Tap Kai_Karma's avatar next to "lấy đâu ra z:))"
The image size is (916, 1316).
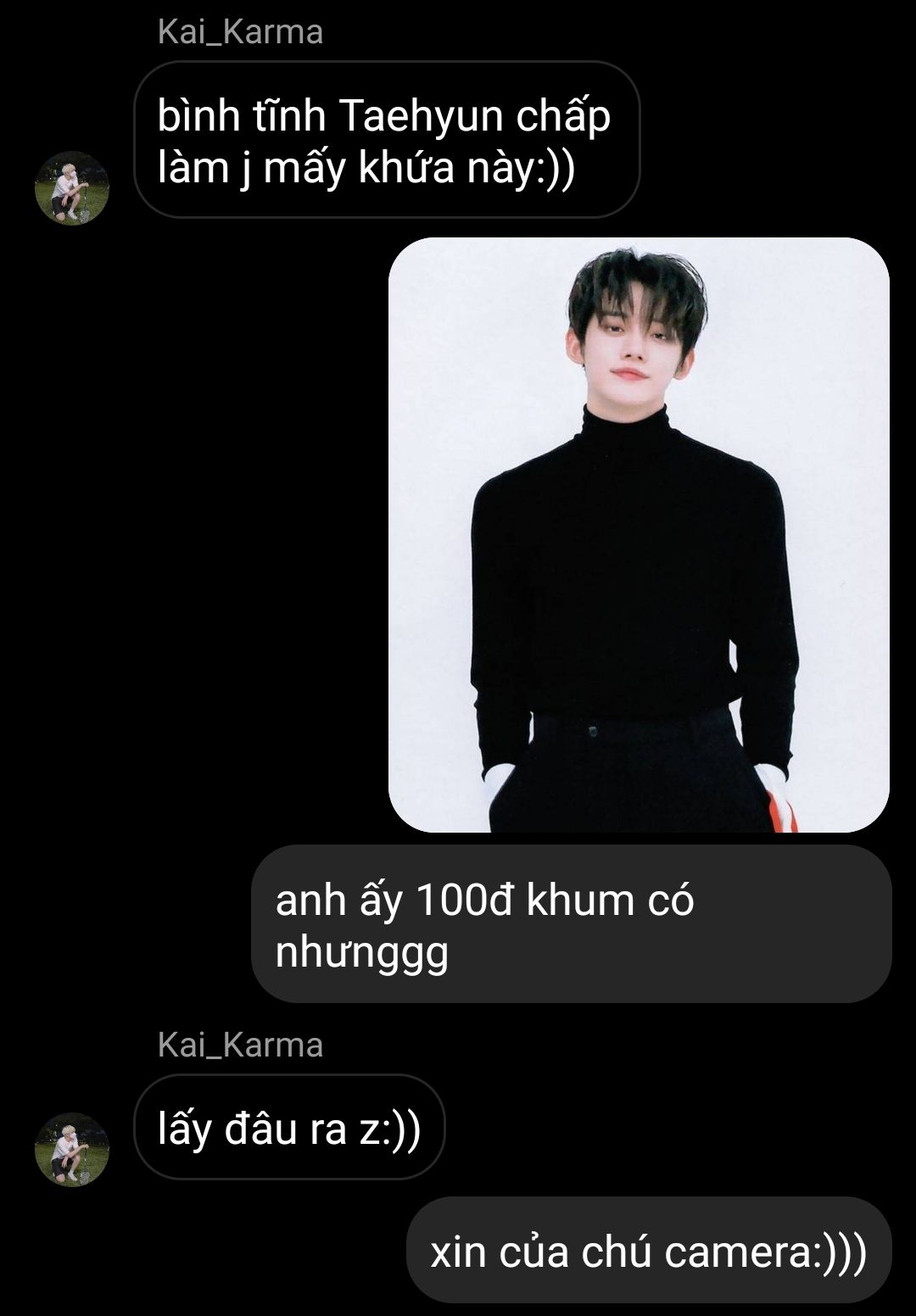click(x=72, y=1150)
